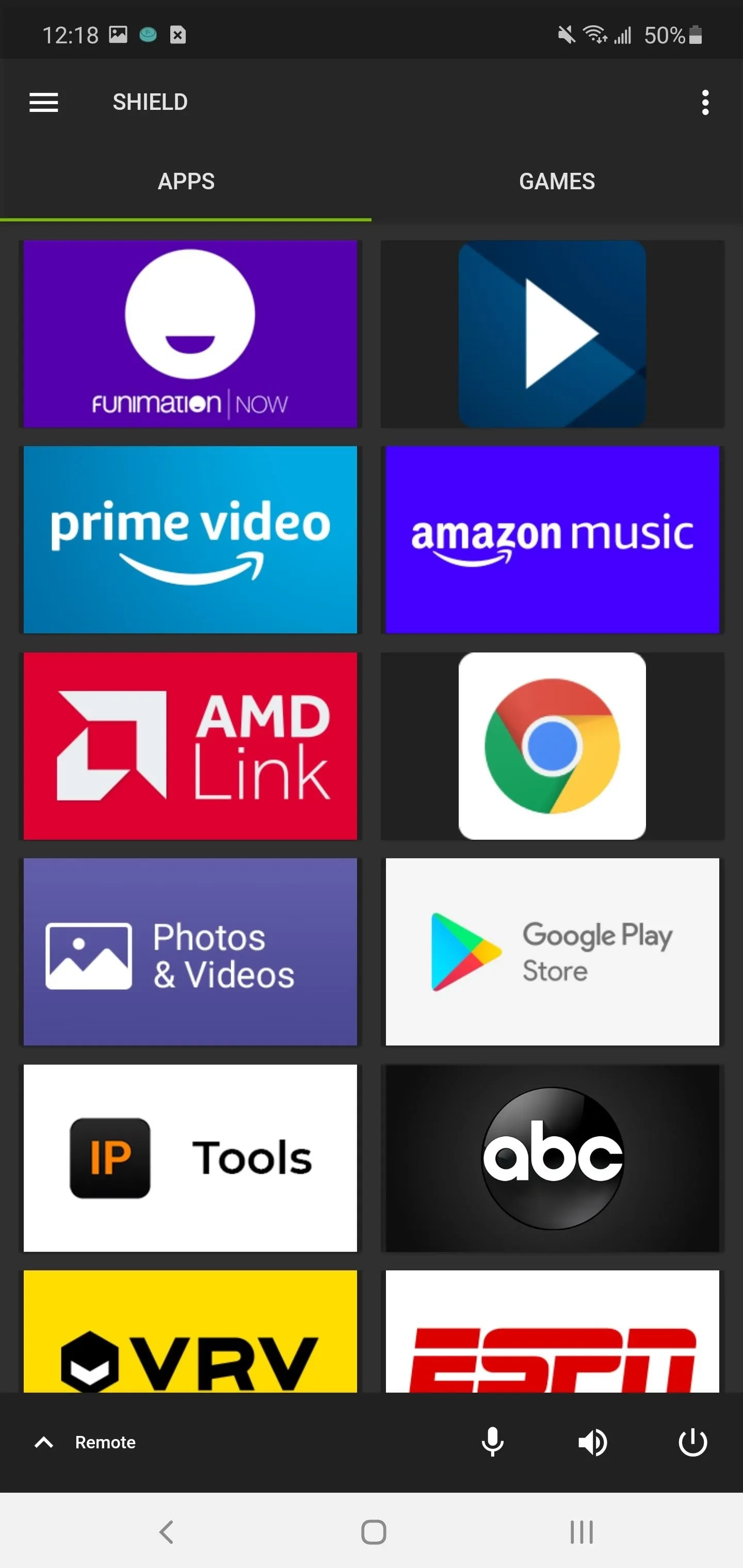Screen dimensions: 743x1568
Task: Open the volume control
Action: (x=592, y=1442)
